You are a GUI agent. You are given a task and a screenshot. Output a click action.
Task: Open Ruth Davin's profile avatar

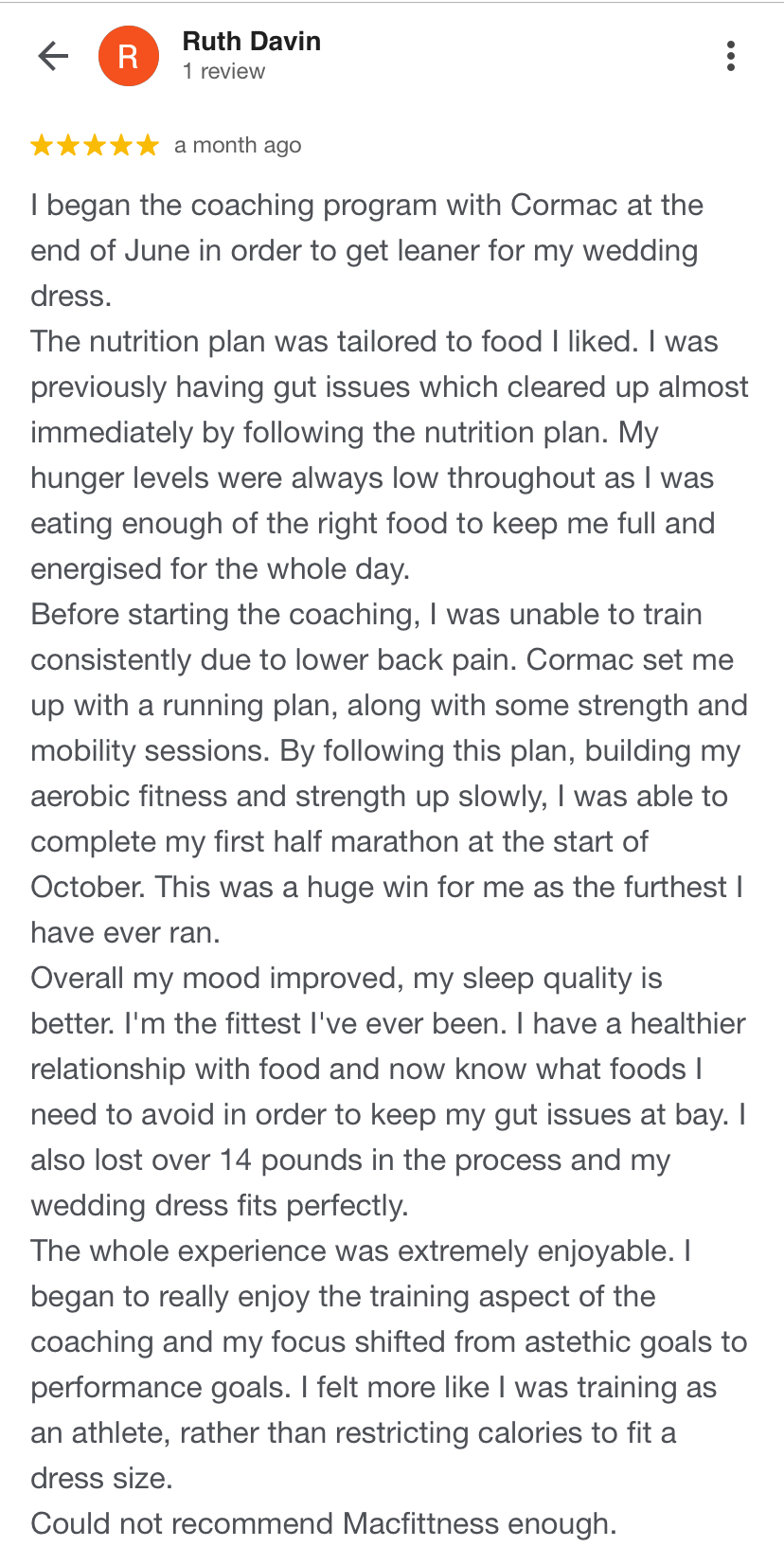click(x=128, y=57)
